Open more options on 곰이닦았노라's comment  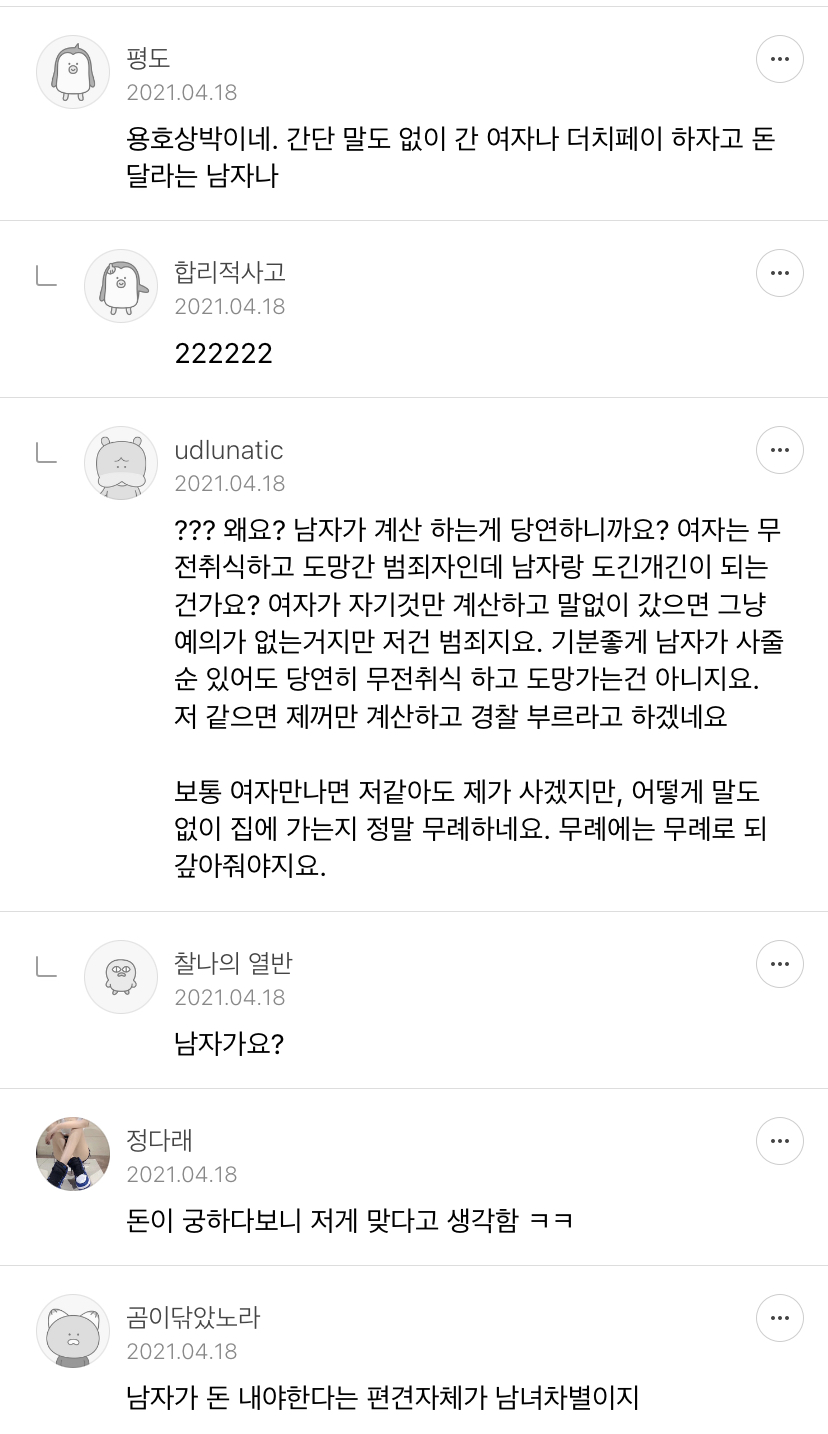(779, 1318)
